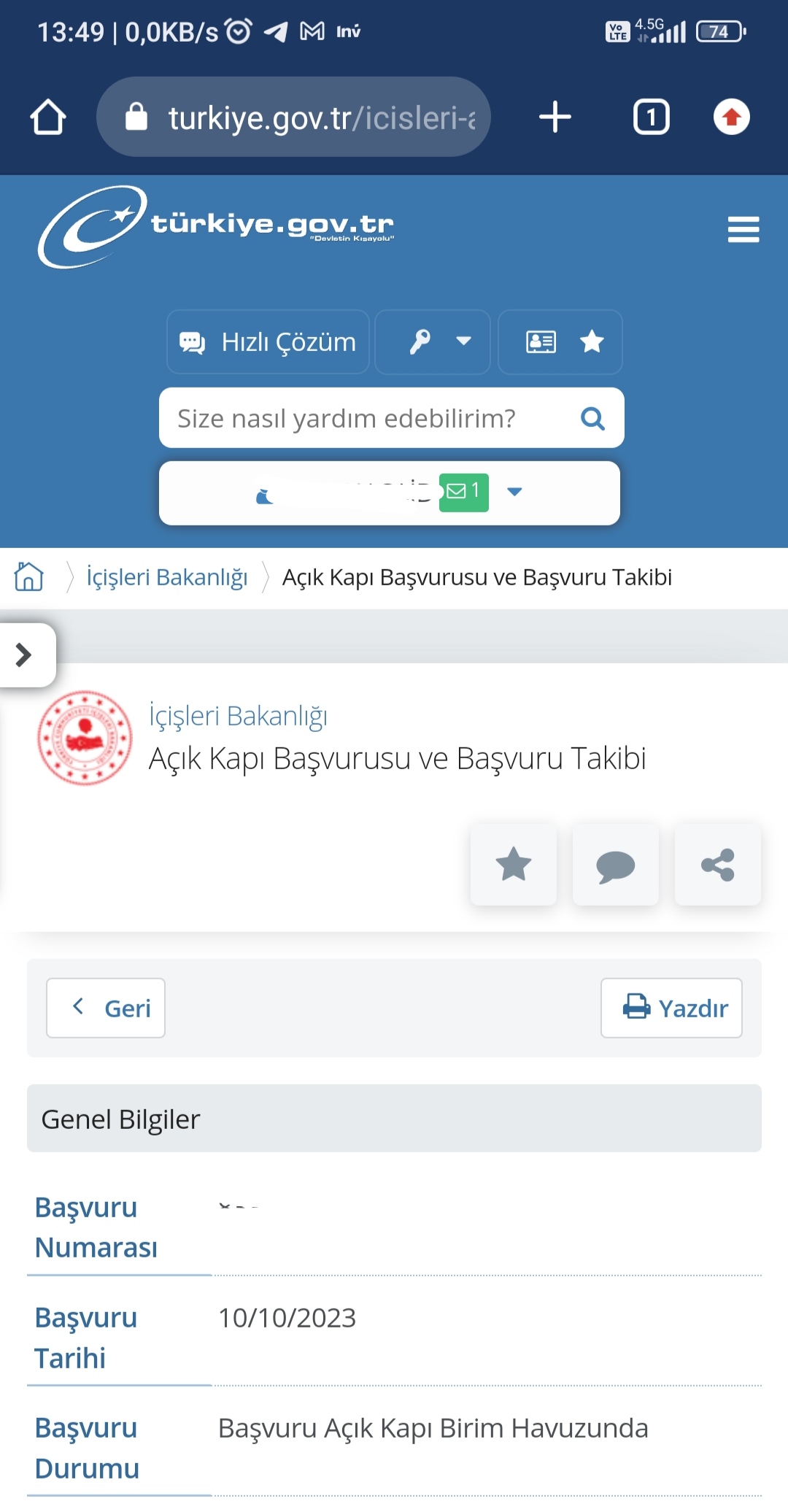
Task: Open the tab switcher
Action: coord(651,117)
